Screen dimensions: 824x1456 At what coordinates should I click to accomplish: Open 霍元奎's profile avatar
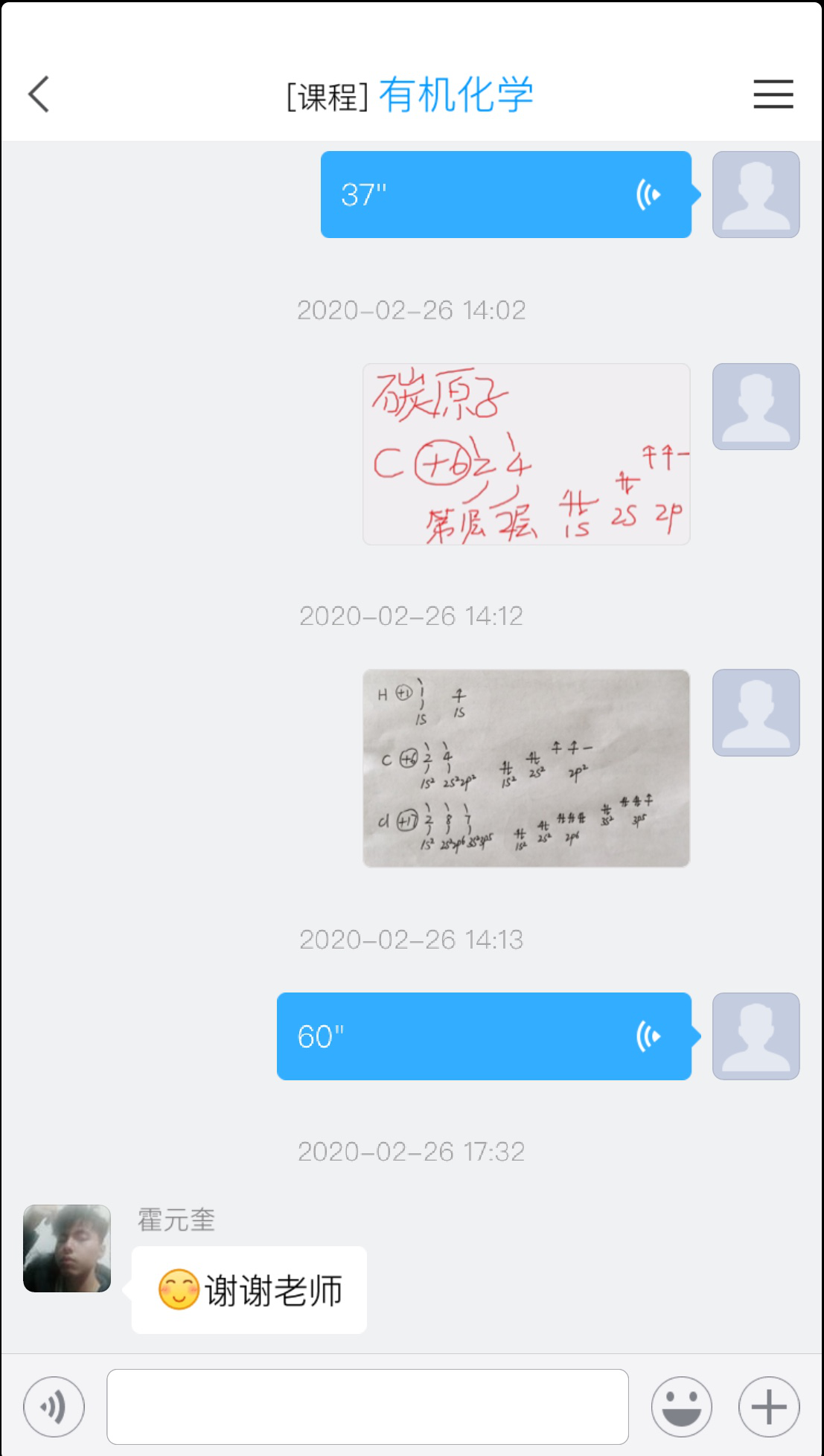coord(67,1248)
